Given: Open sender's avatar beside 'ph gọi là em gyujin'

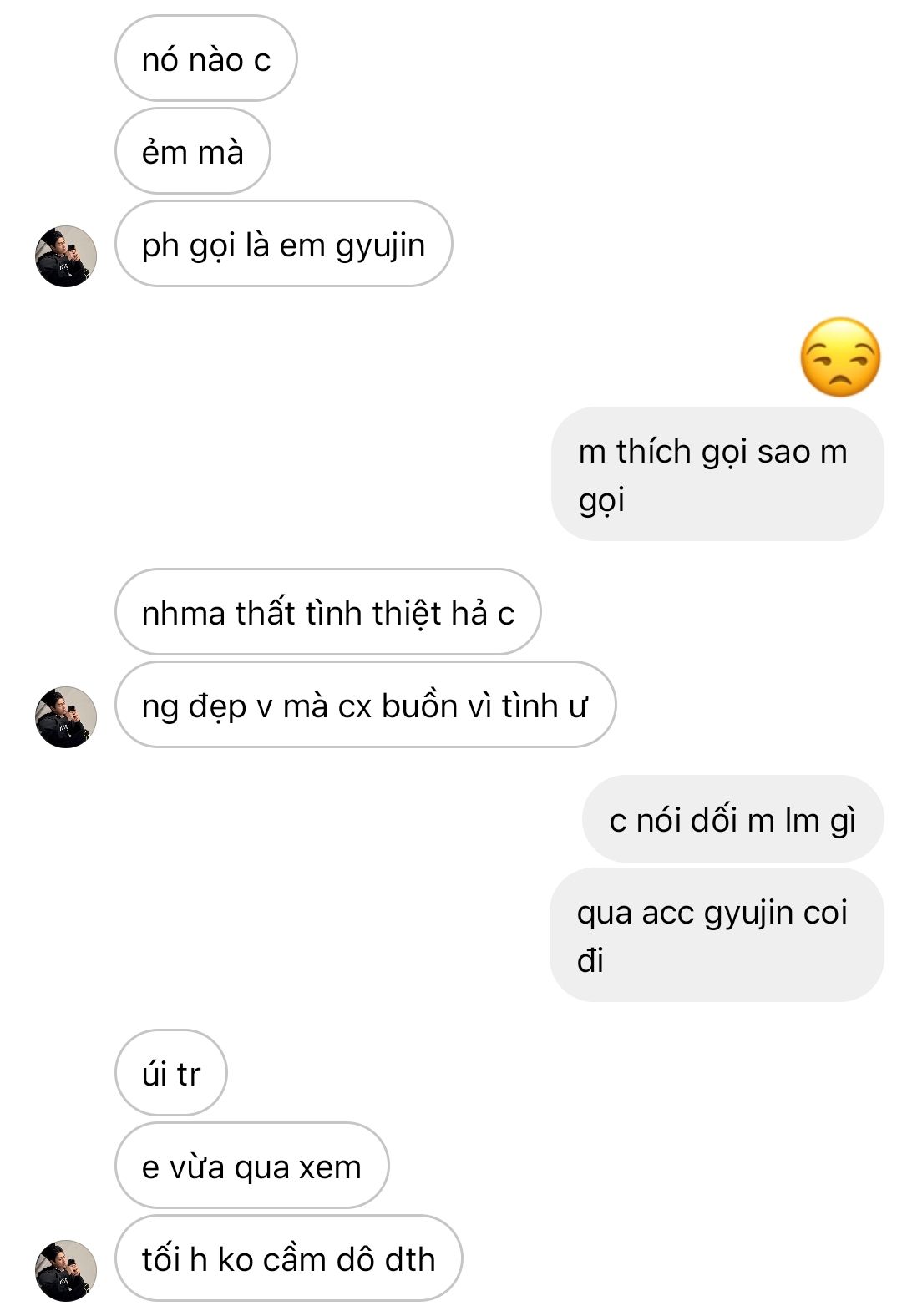Looking at the screenshot, I should pyautogui.click(x=65, y=256).
